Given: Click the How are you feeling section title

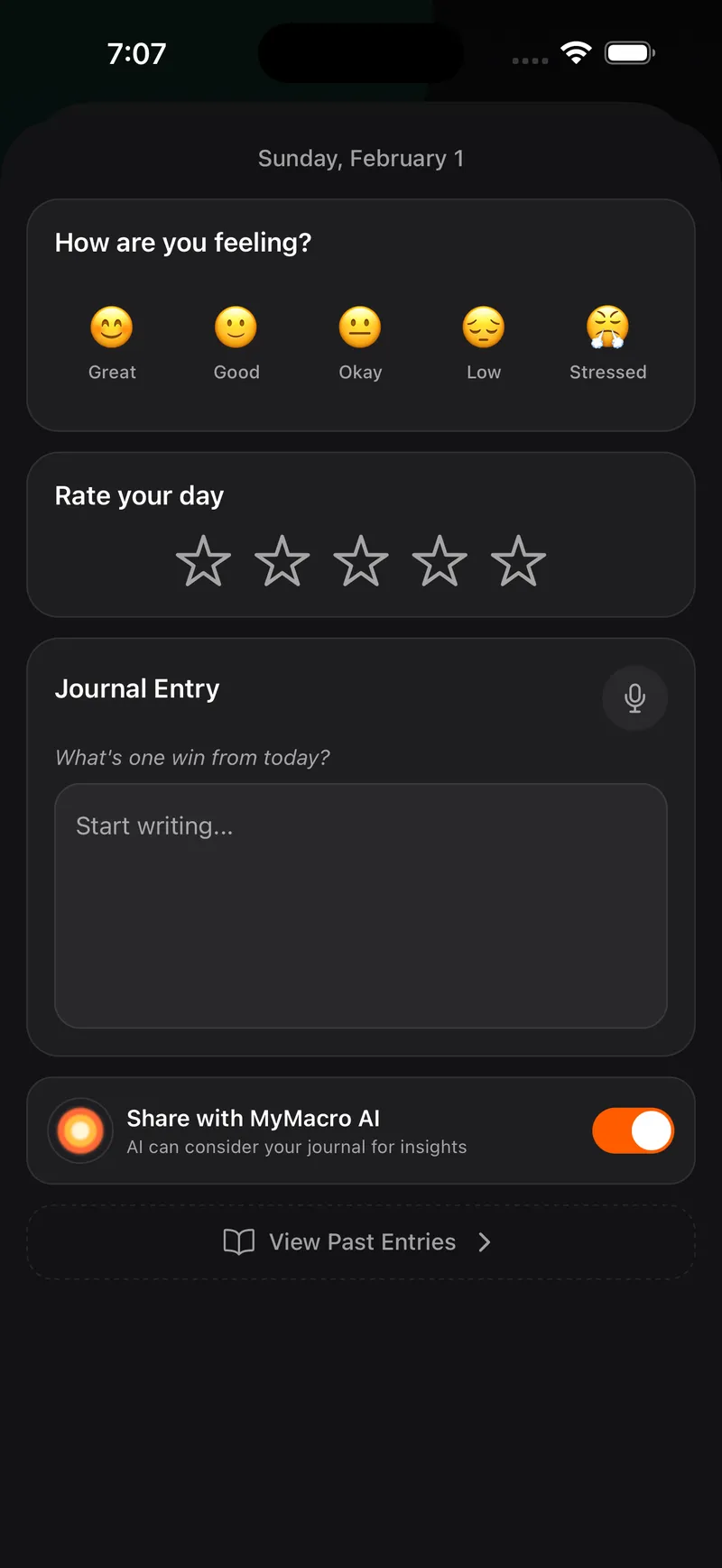Looking at the screenshot, I should click(x=183, y=242).
